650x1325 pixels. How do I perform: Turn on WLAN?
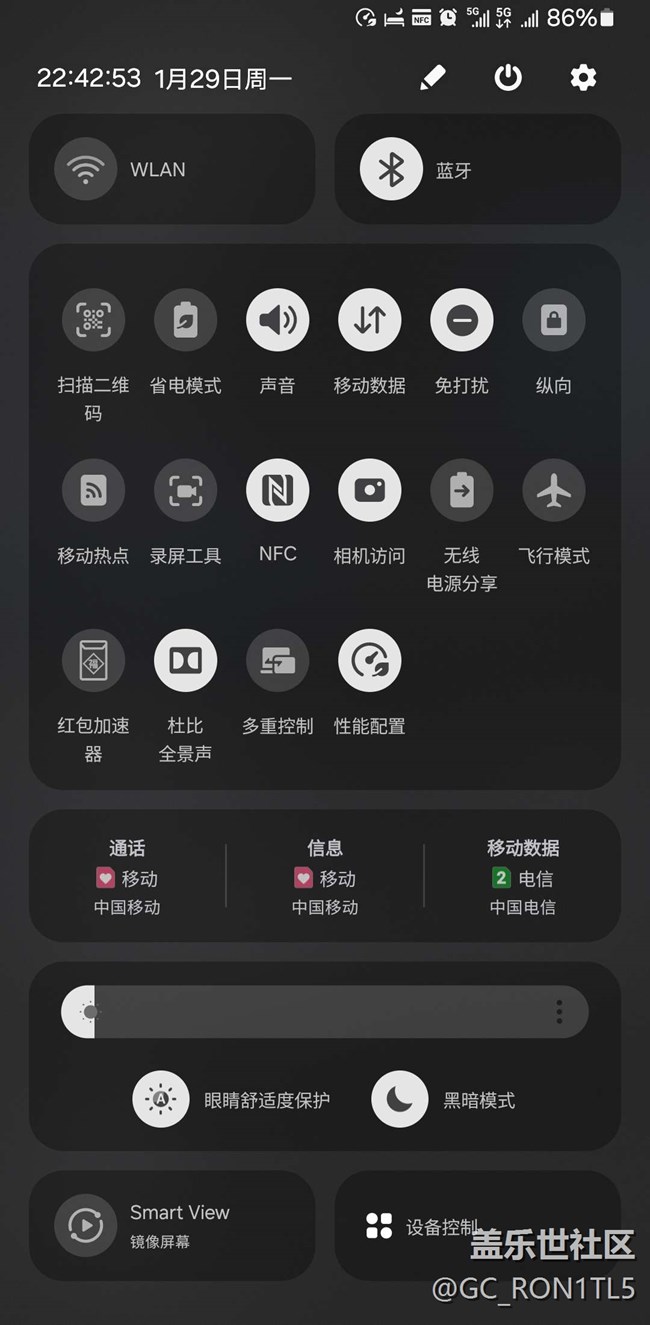point(172,169)
